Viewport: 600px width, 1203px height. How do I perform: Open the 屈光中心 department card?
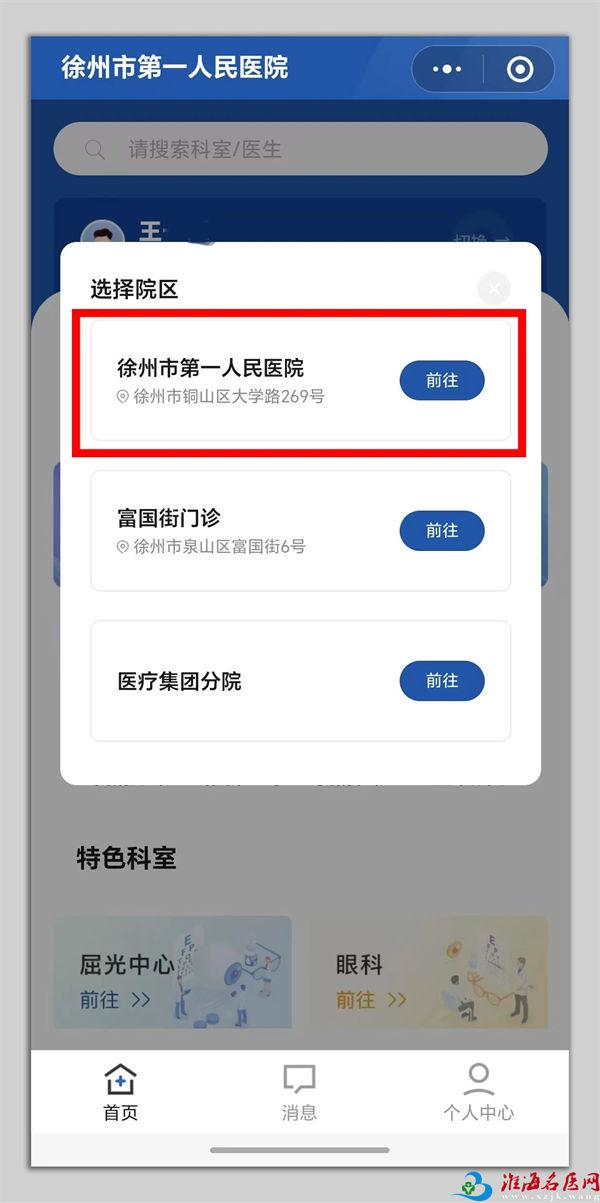click(x=172, y=972)
